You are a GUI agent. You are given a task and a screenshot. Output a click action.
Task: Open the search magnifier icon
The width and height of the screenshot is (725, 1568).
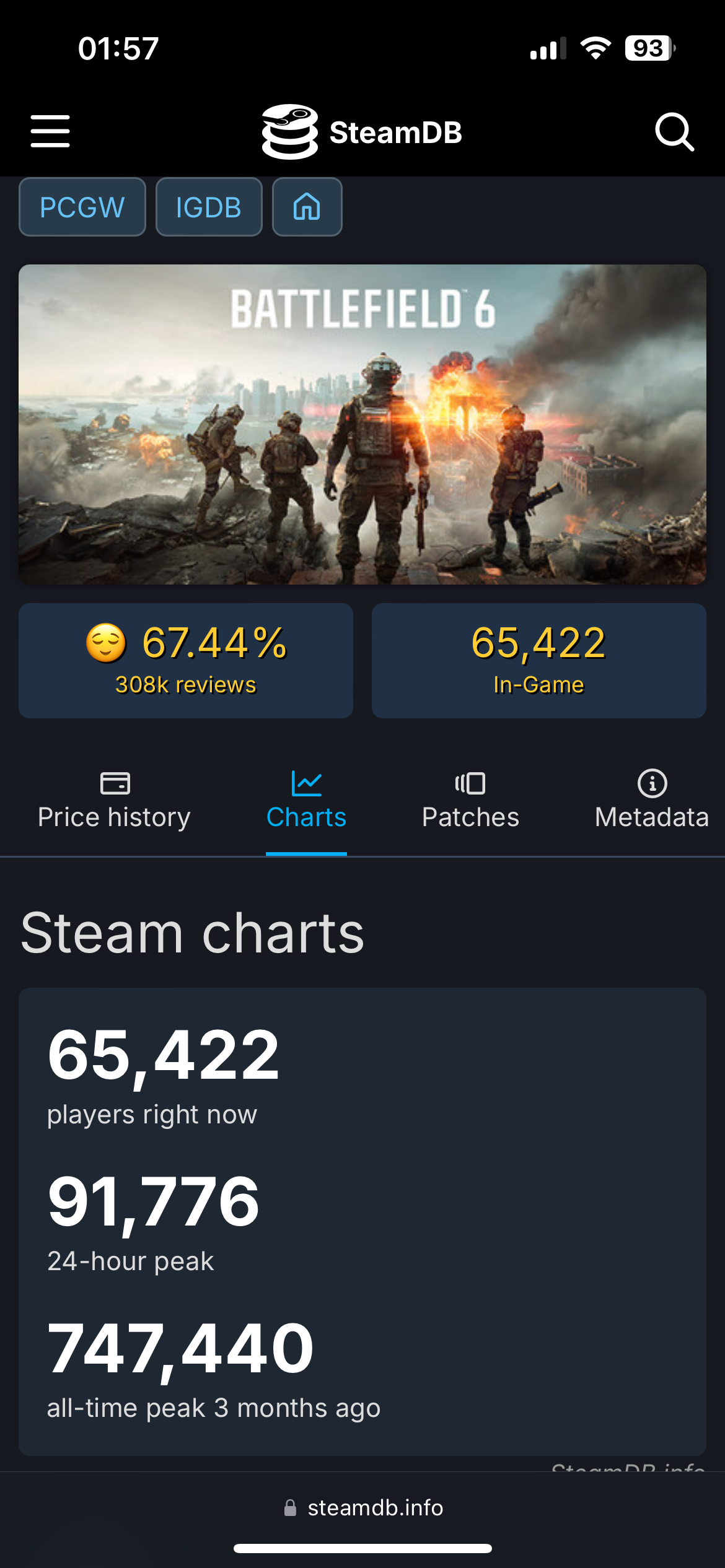(674, 131)
